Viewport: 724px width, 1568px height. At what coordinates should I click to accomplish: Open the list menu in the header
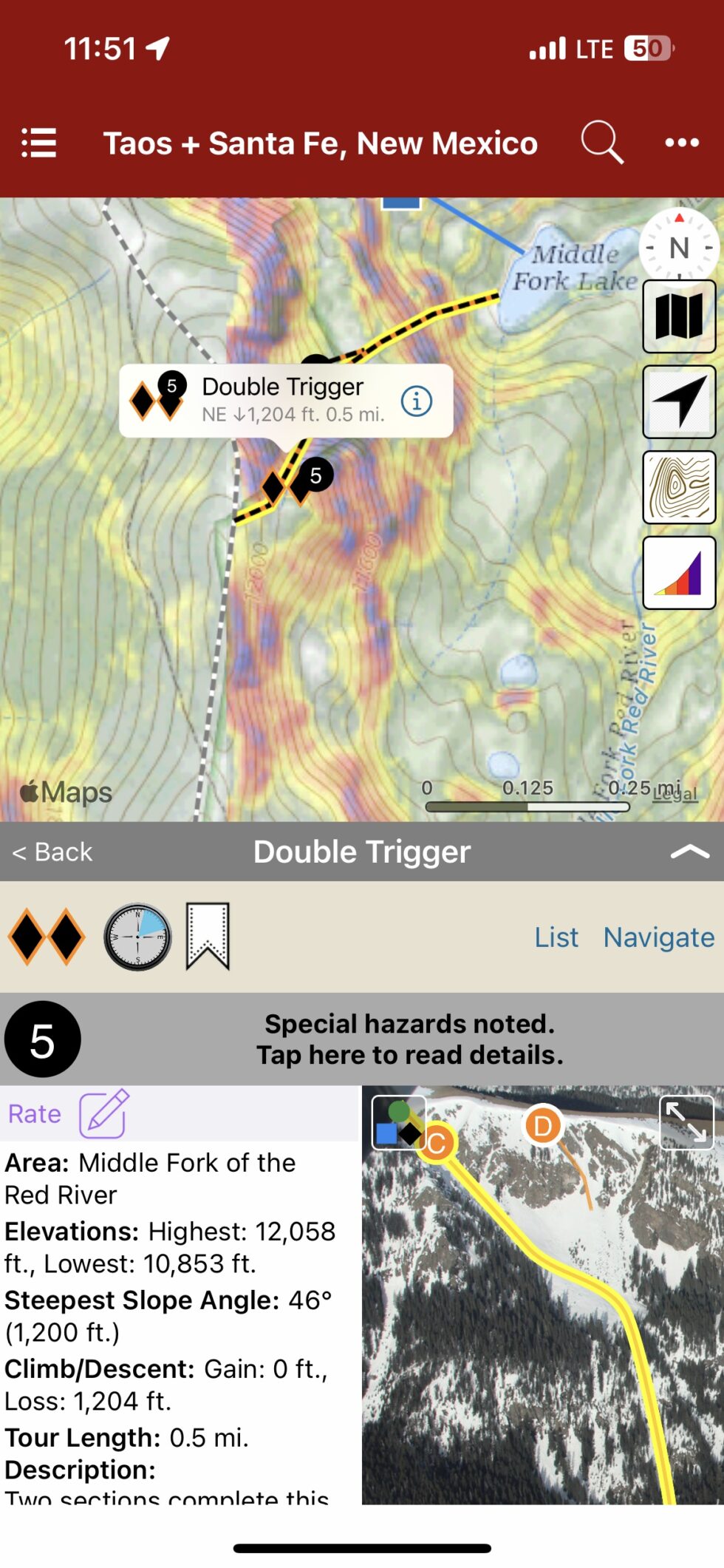(x=38, y=143)
